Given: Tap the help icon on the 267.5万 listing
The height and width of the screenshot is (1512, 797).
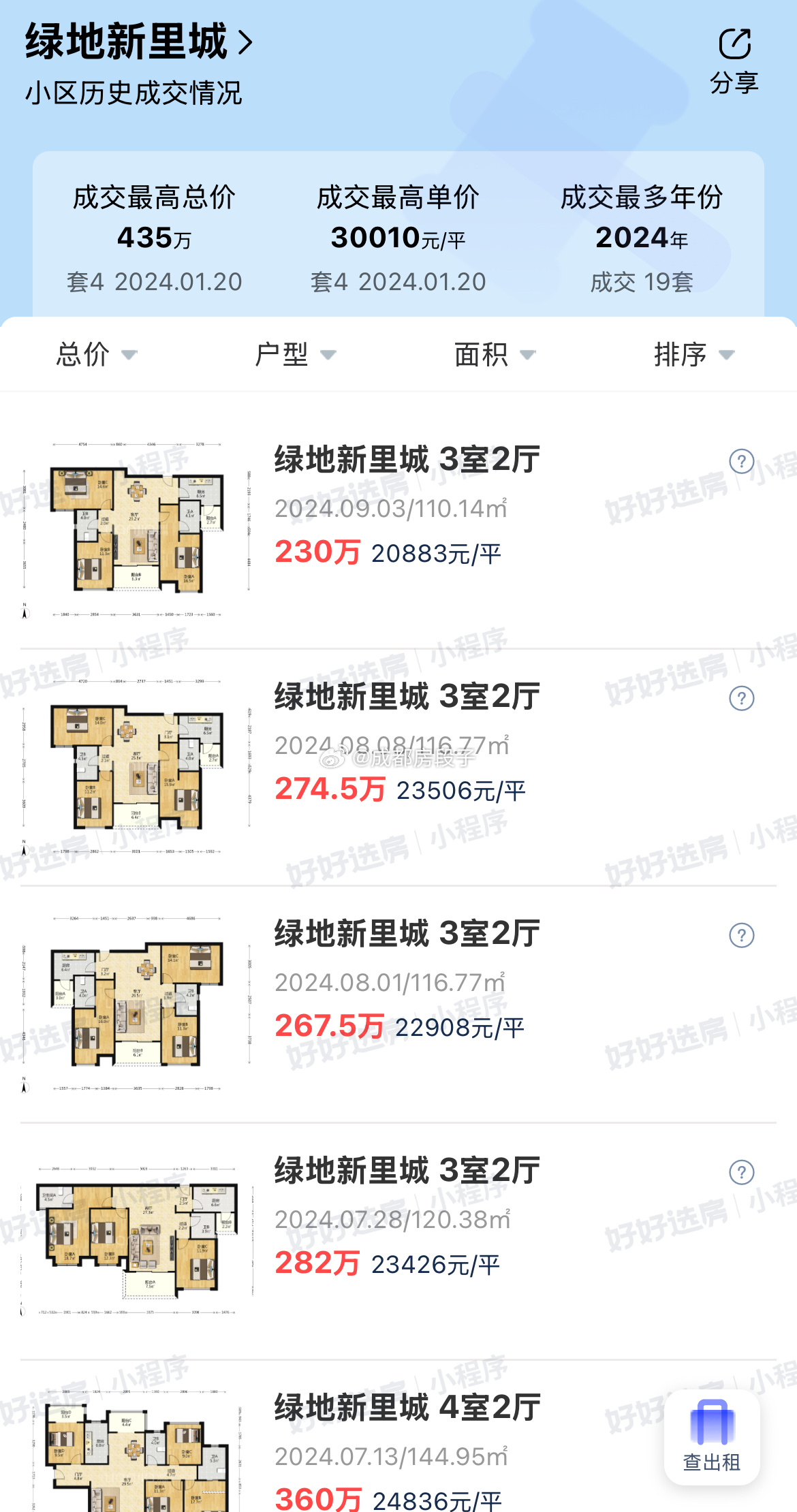Looking at the screenshot, I should click(x=741, y=936).
